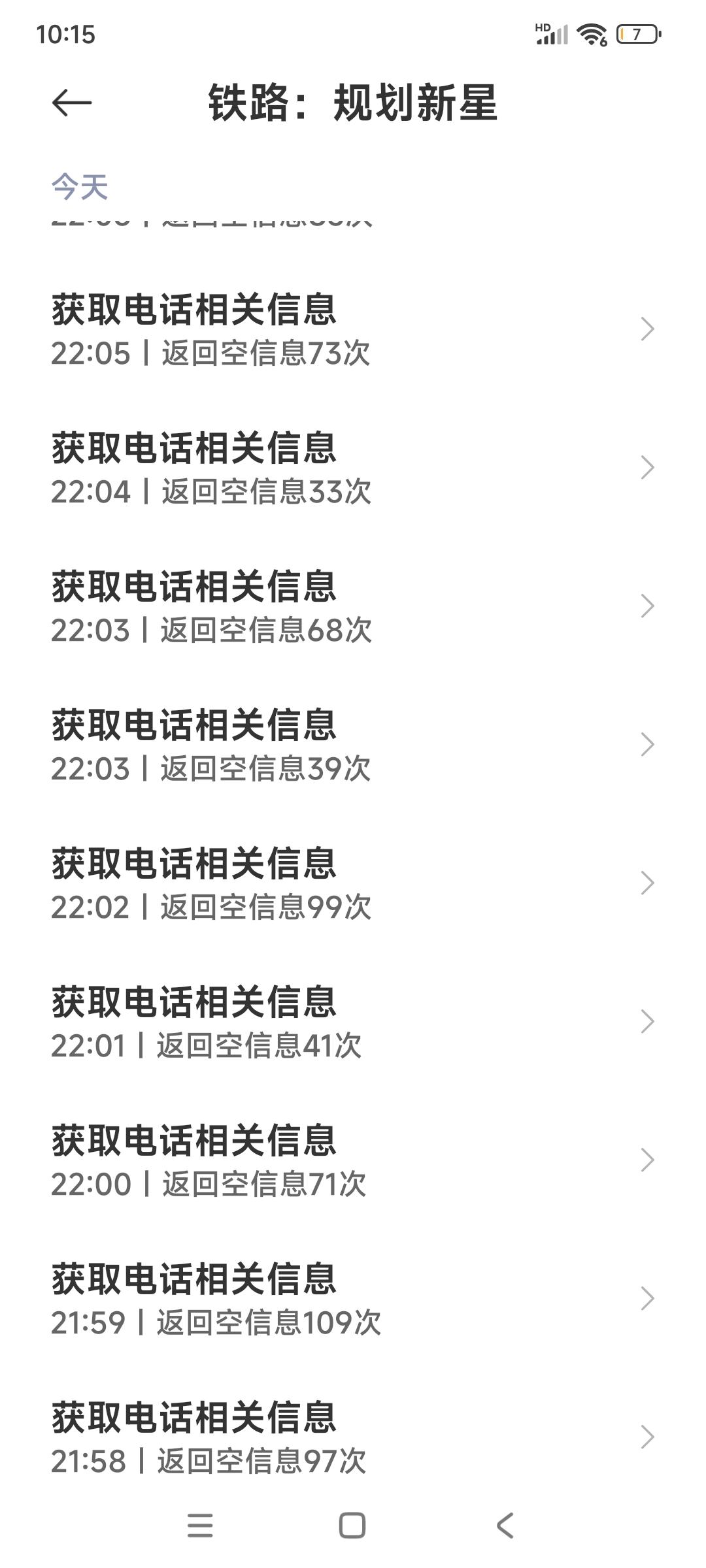Open the 22:05 record with 73 empty returns
Image resolution: width=706 pixels, height=1568 pixels.
click(x=353, y=330)
